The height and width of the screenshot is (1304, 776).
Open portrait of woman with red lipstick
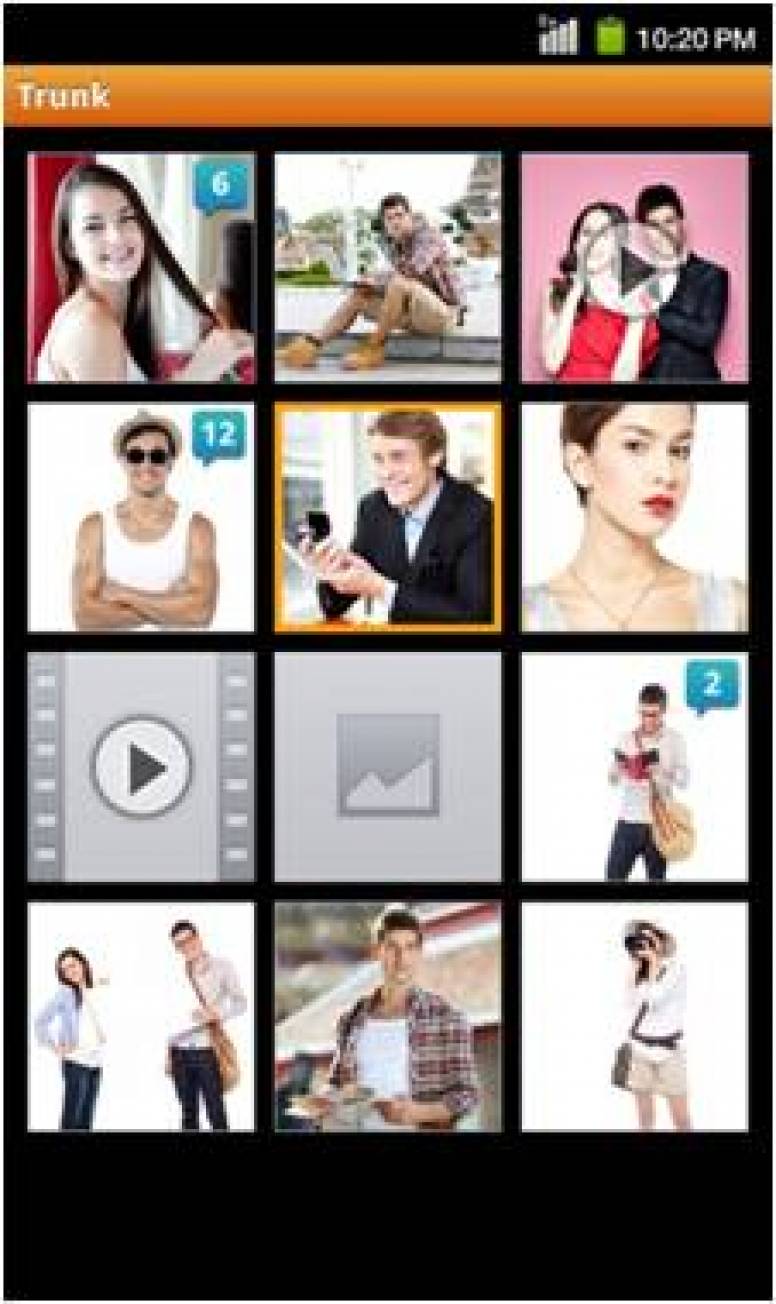pos(634,517)
